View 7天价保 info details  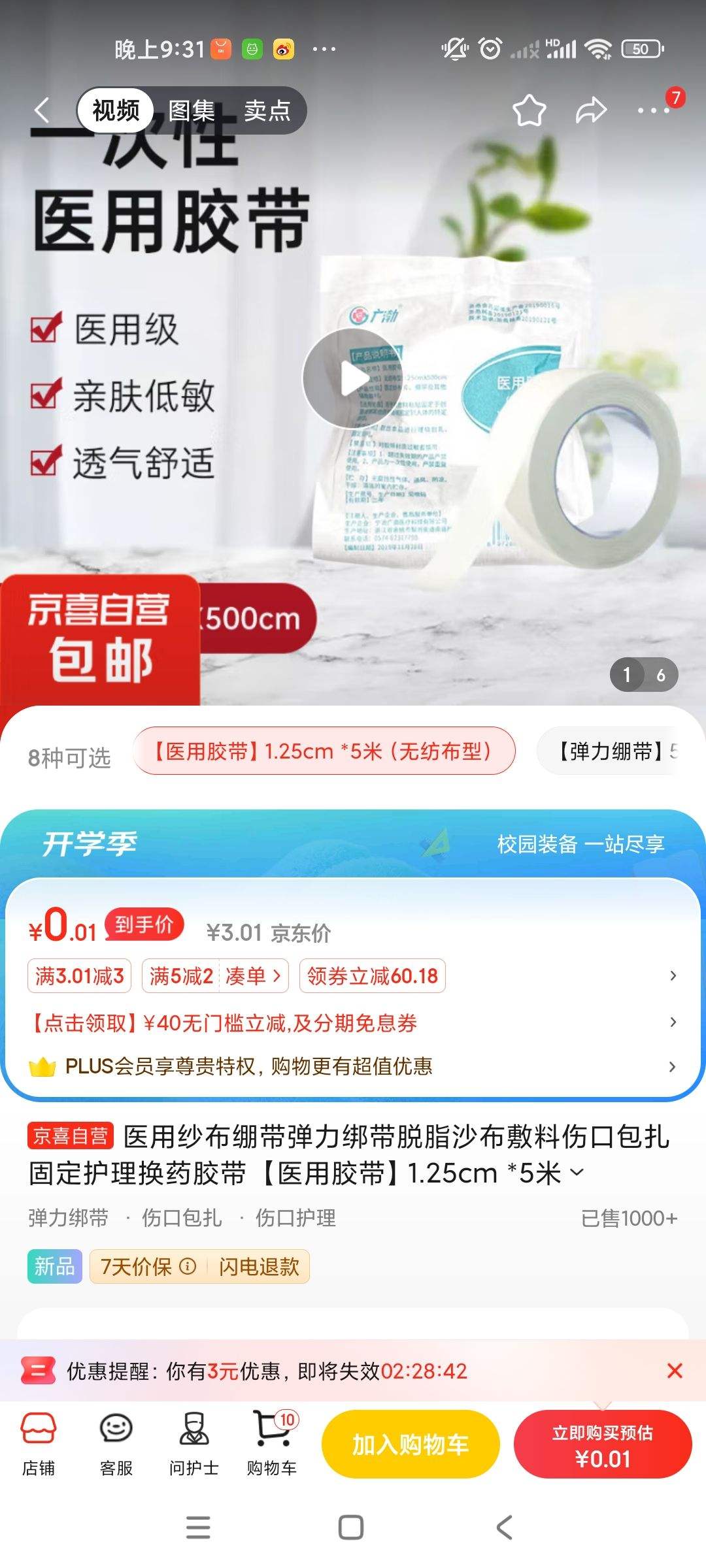pyautogui.click(x=188, y=1266)
